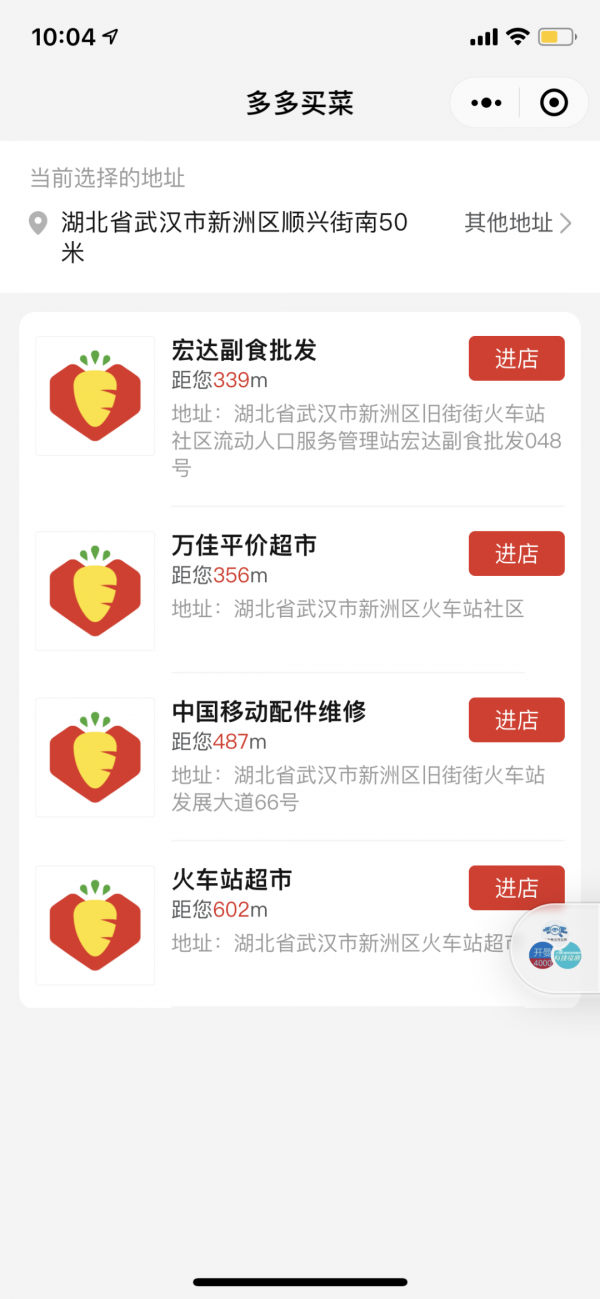Tap 进店 for 火车站超市

click(516, 888)
